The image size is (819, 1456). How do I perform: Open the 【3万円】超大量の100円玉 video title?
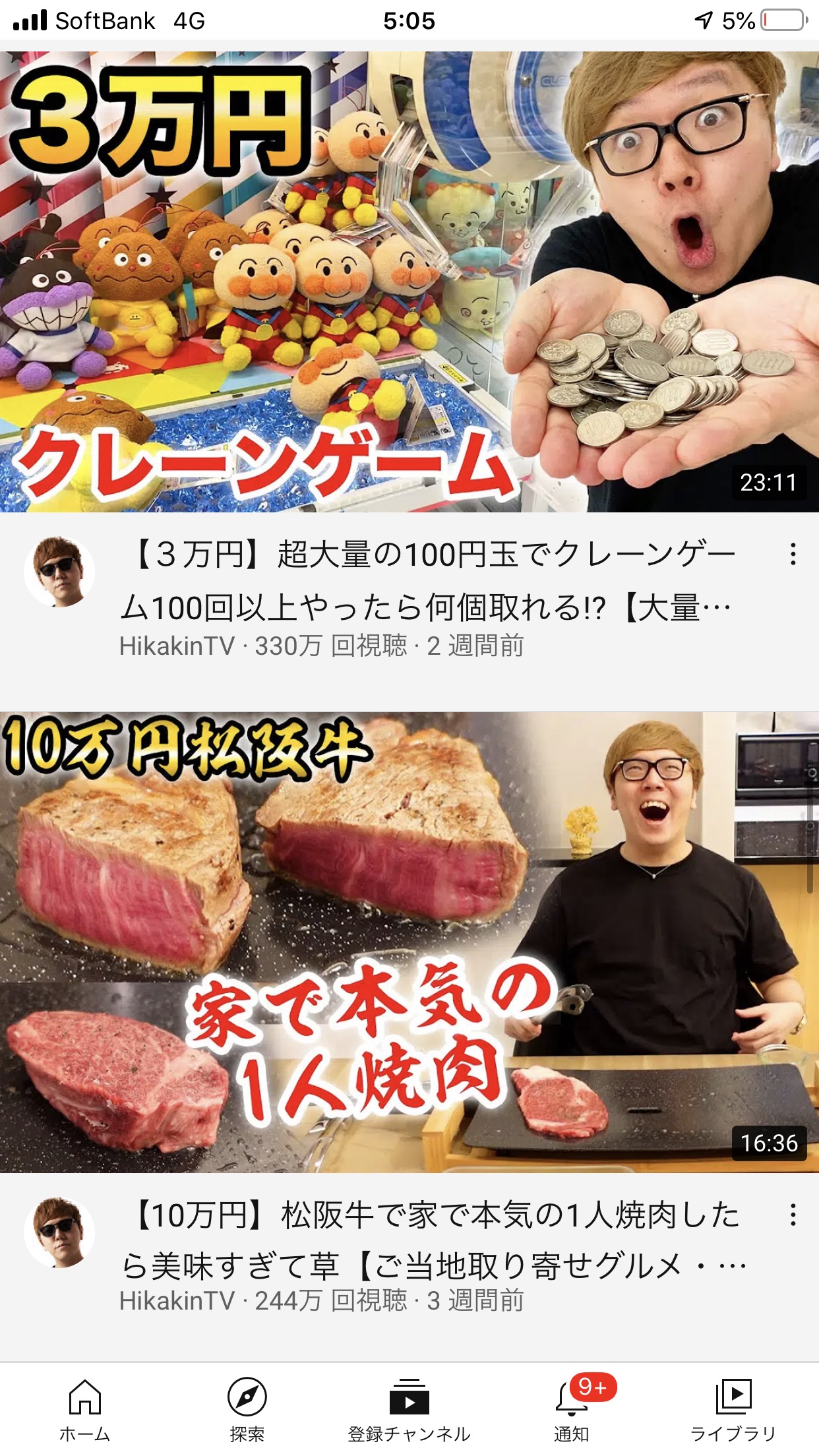429,581
